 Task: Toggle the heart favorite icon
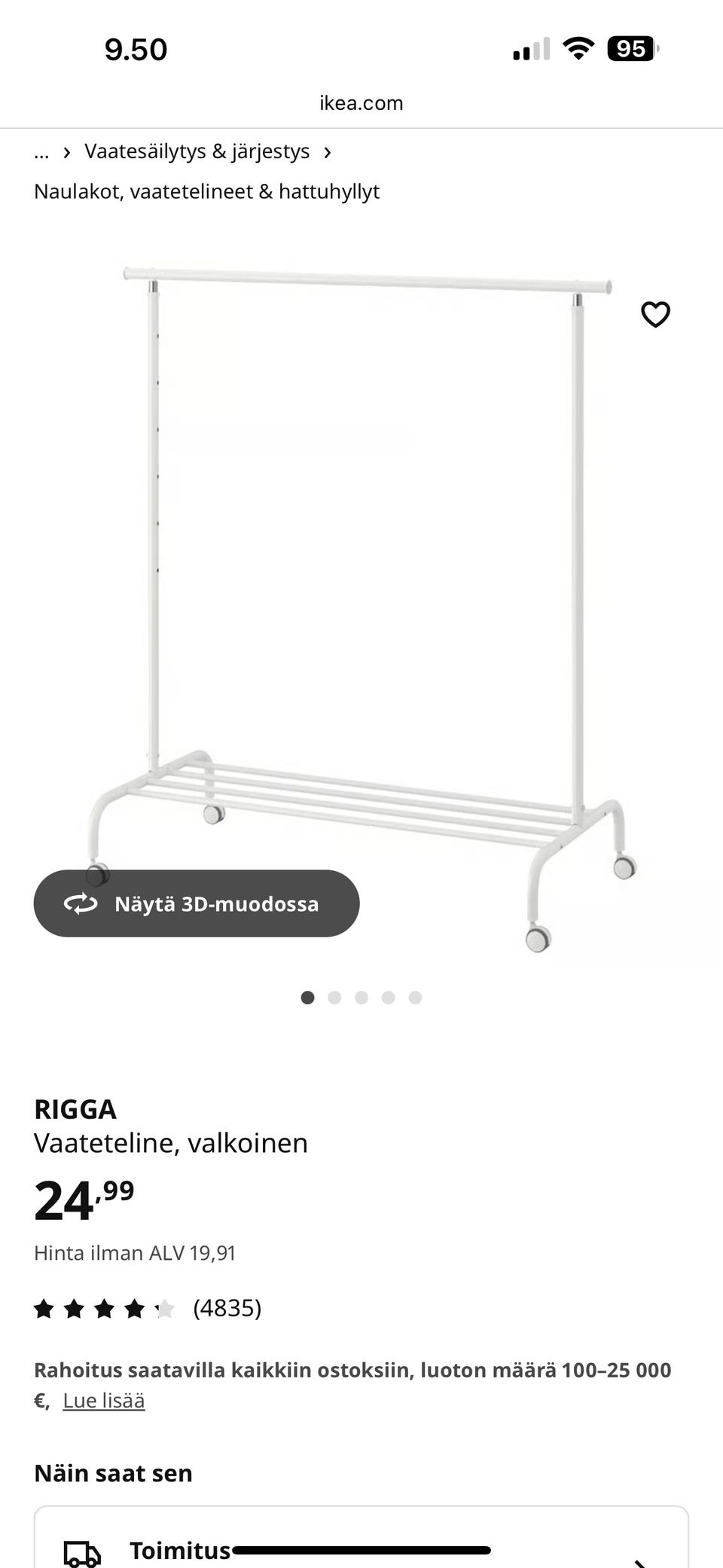[654, 315]
